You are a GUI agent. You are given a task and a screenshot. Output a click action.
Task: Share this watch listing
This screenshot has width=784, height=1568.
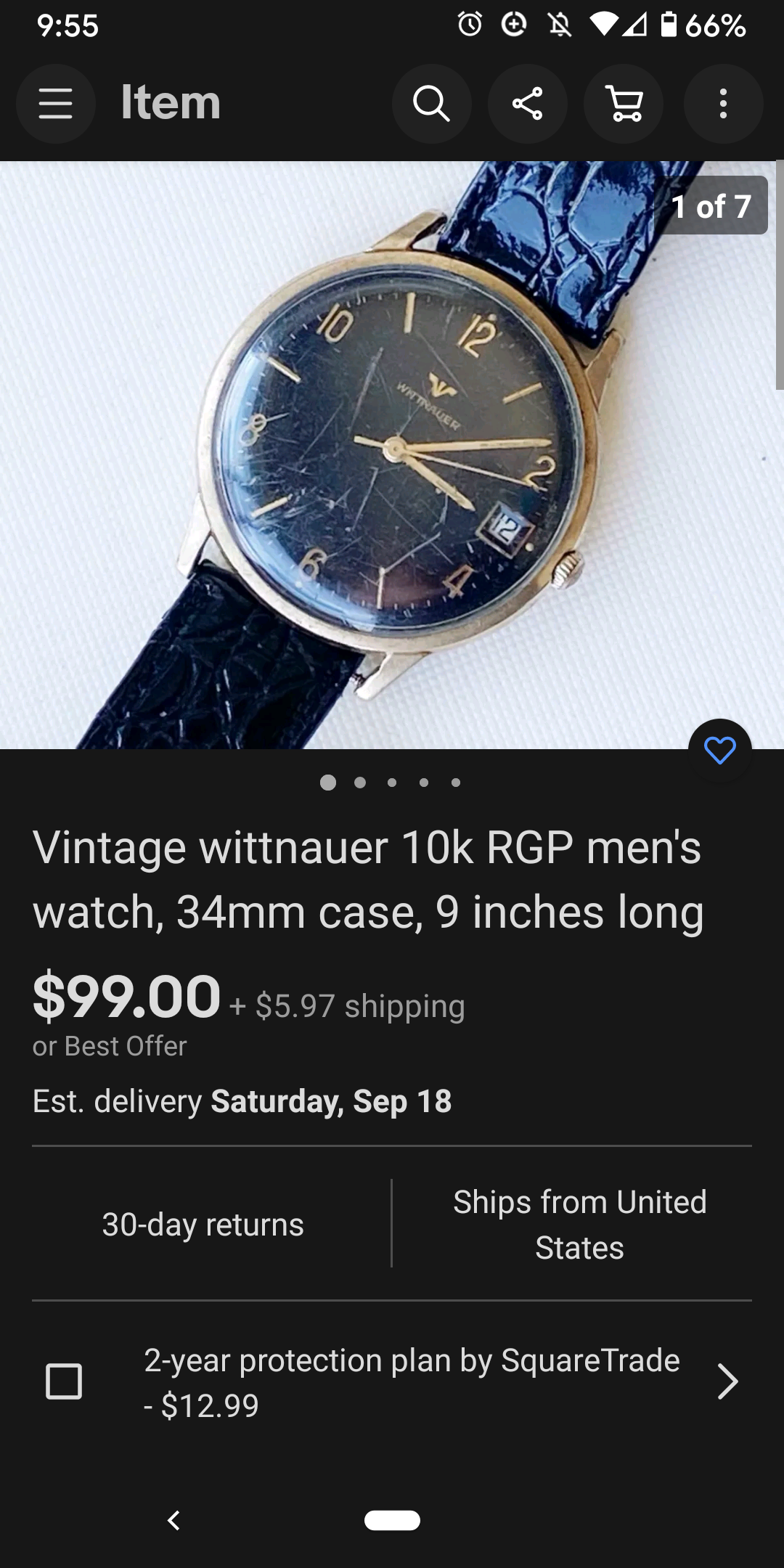click(528, 104)
